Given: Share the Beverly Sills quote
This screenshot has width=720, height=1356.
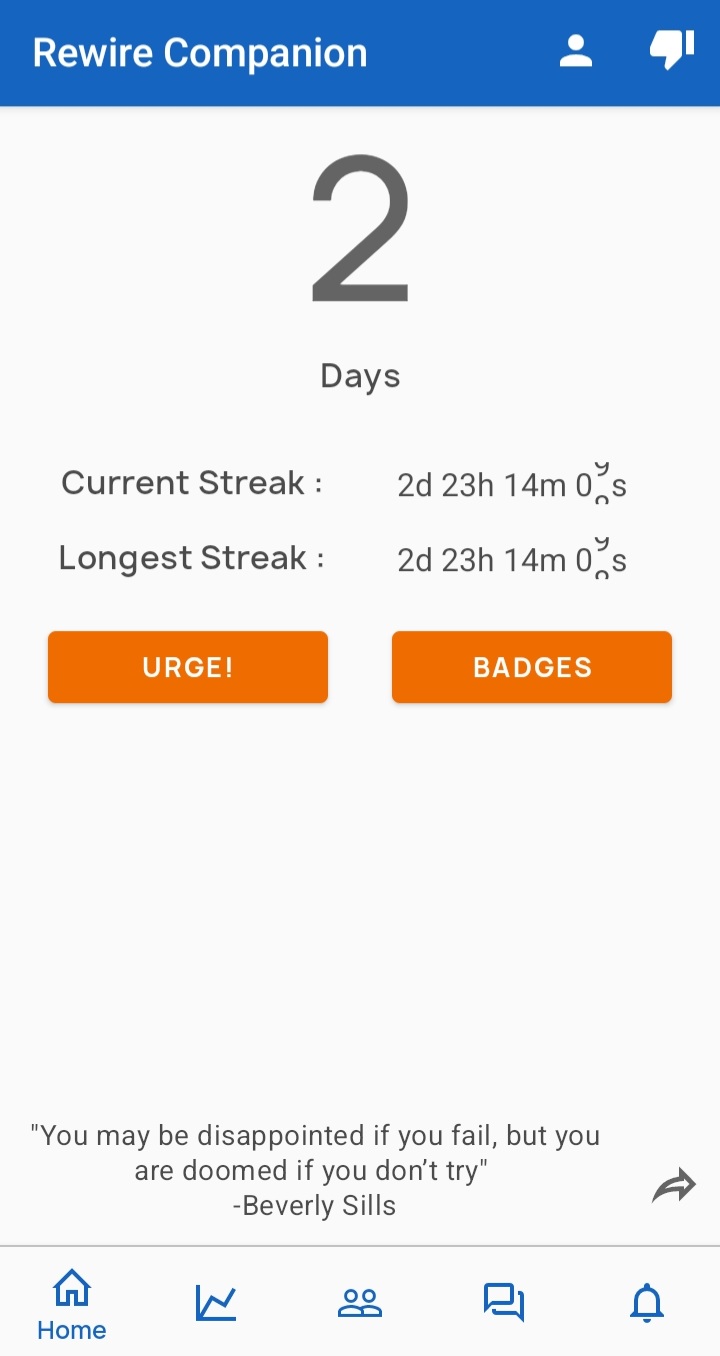Looking at the screenshot, I should [x=674, y=1186].
